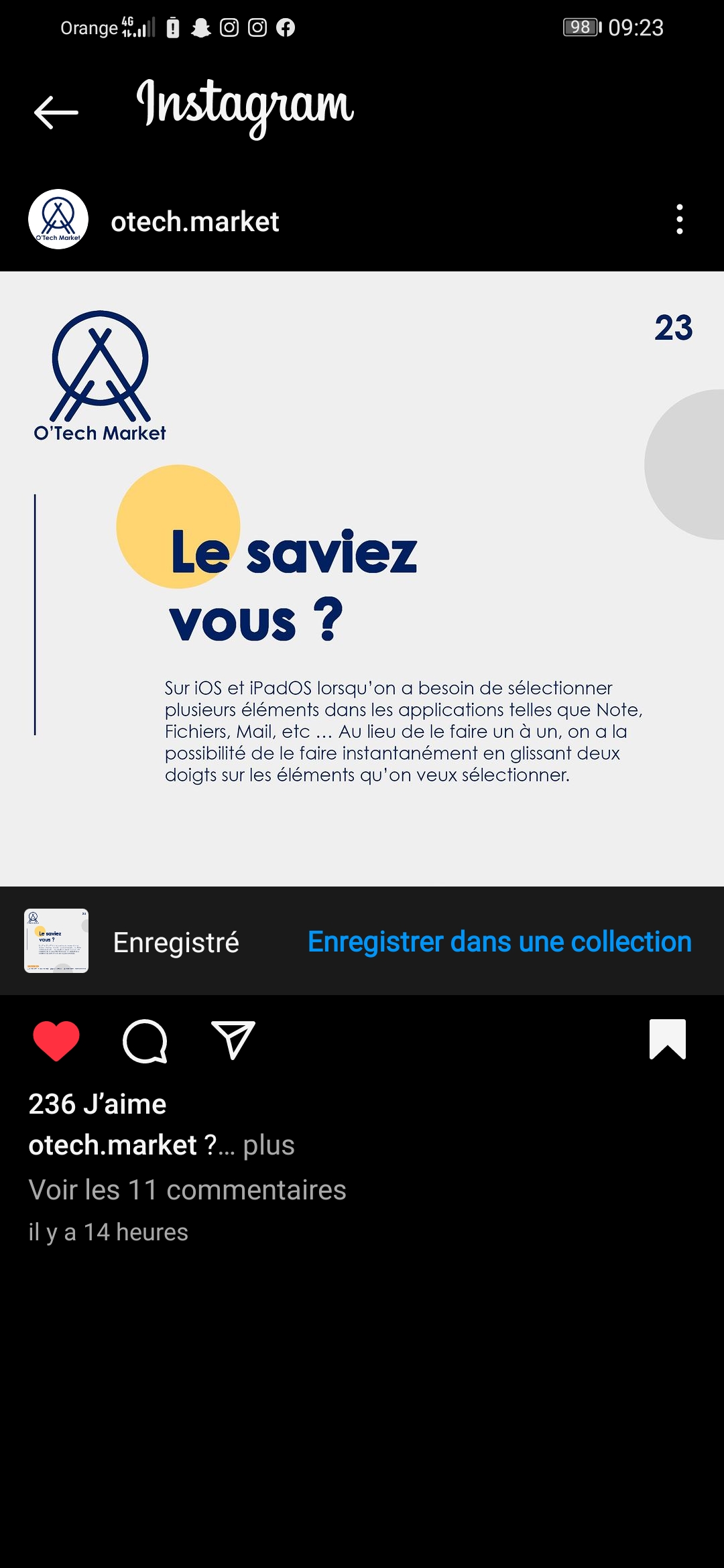
Task: Tap "Enregistrer dans une collection"
Action: point(499,941)
